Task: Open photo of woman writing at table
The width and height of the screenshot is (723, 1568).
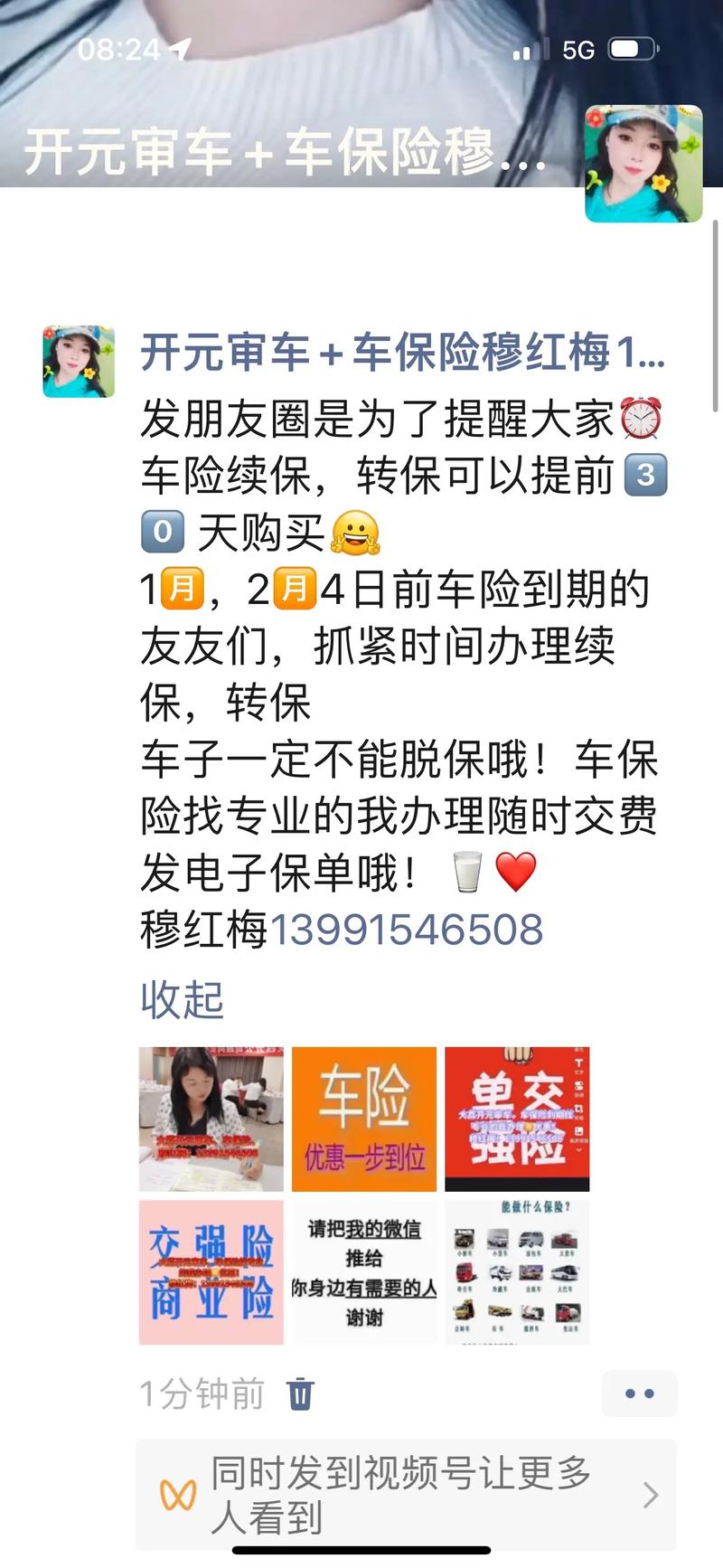Action: point(211,1119)
